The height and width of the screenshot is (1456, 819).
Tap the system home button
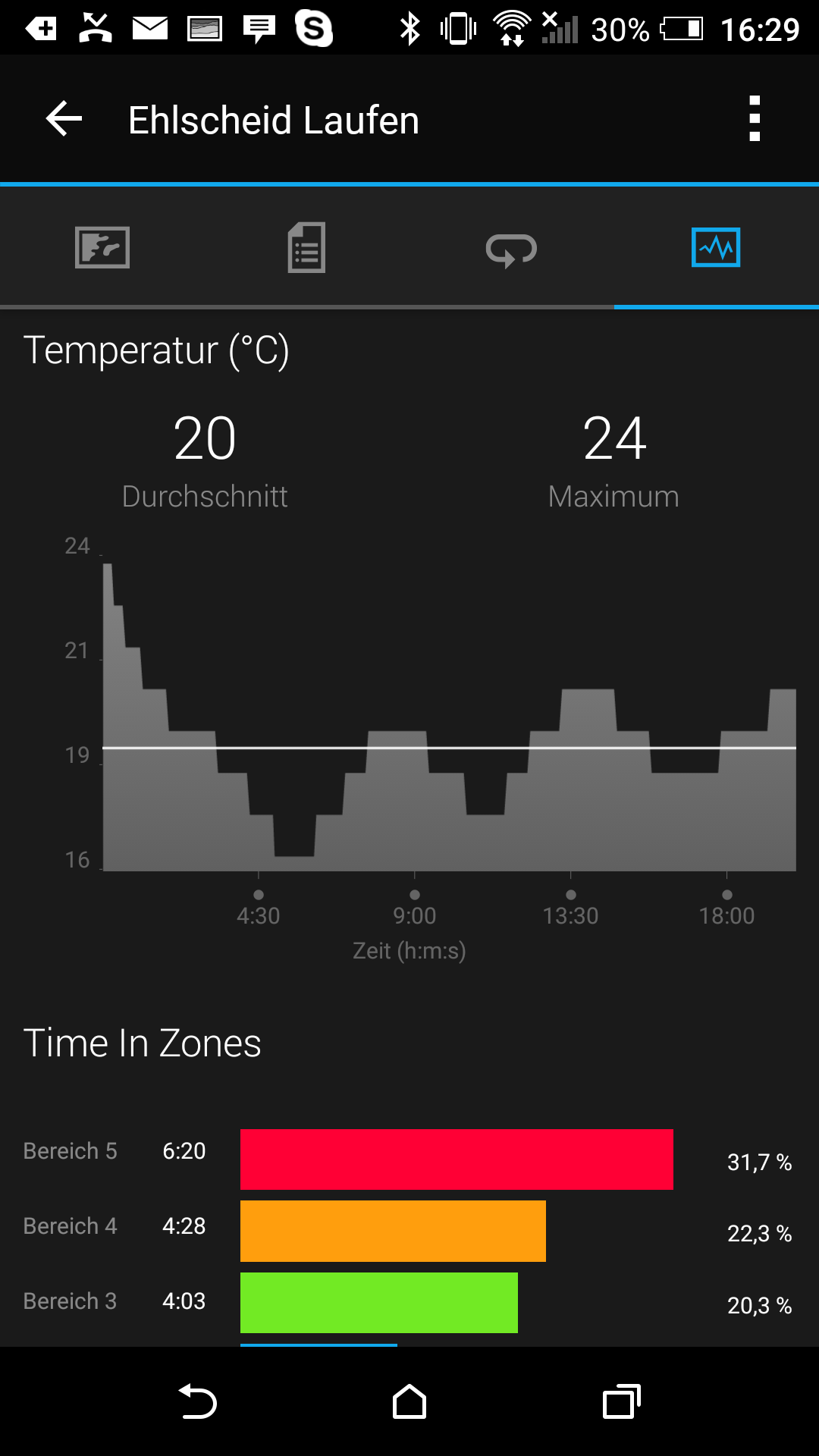point(409,1401)
